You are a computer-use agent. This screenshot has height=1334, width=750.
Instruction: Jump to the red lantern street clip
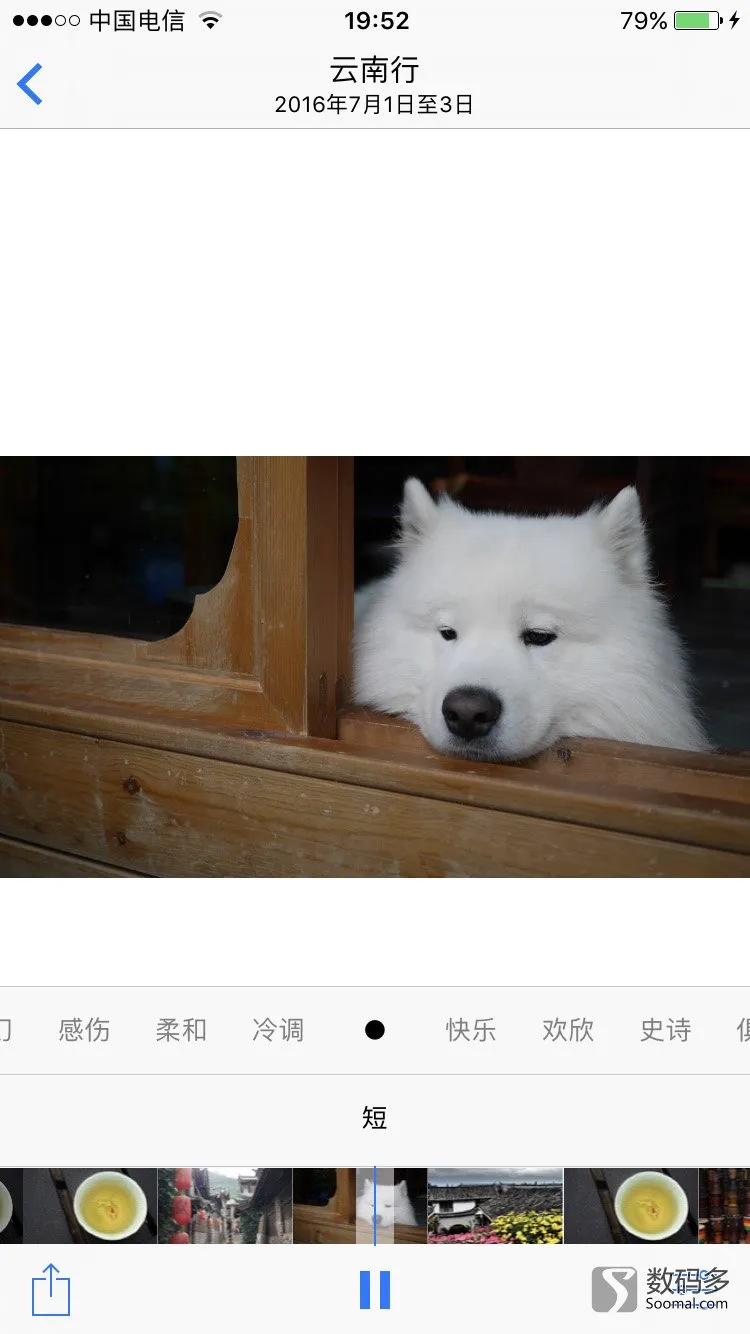[225, 1206]
